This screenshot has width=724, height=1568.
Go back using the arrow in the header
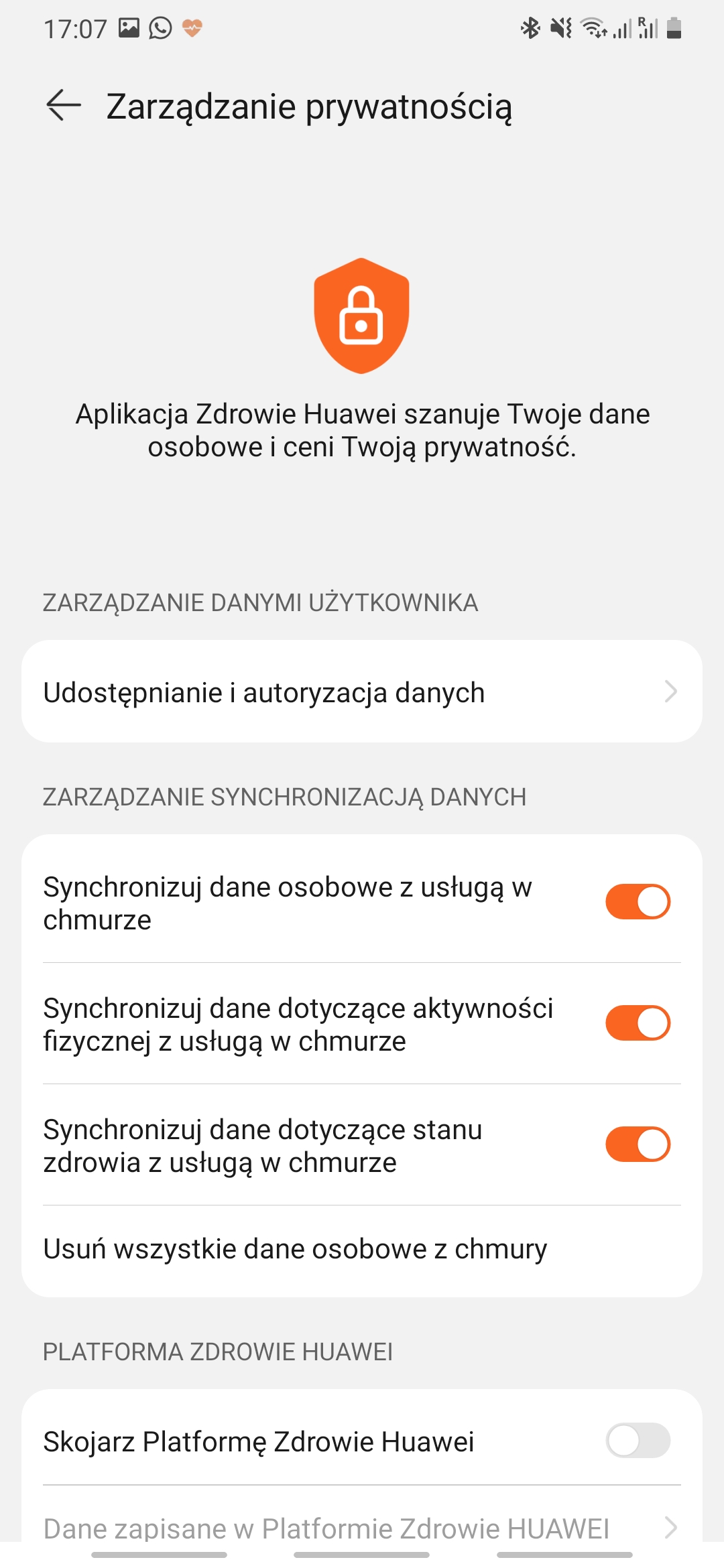click(64, 106)
